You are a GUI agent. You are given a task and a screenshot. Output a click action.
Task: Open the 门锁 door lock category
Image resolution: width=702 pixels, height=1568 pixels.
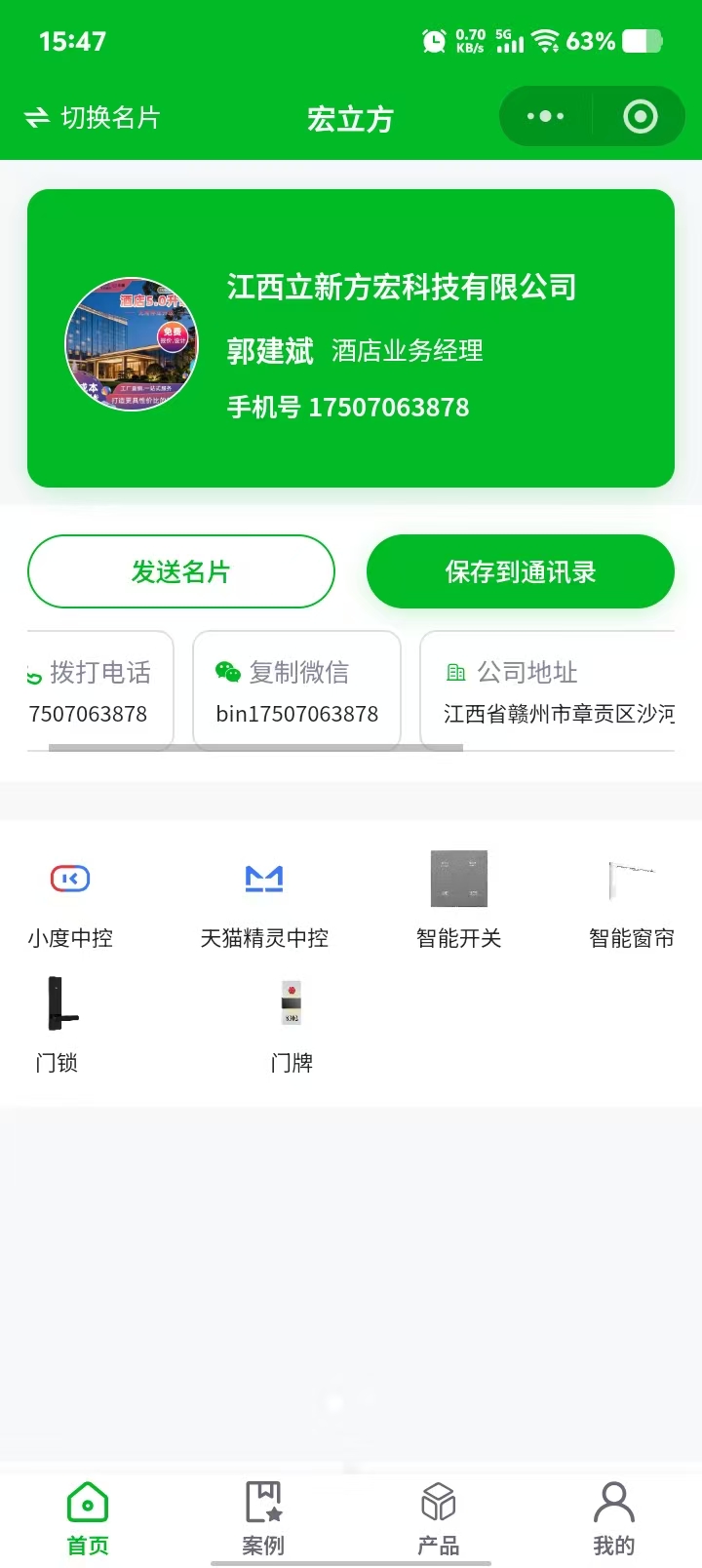58,1024
